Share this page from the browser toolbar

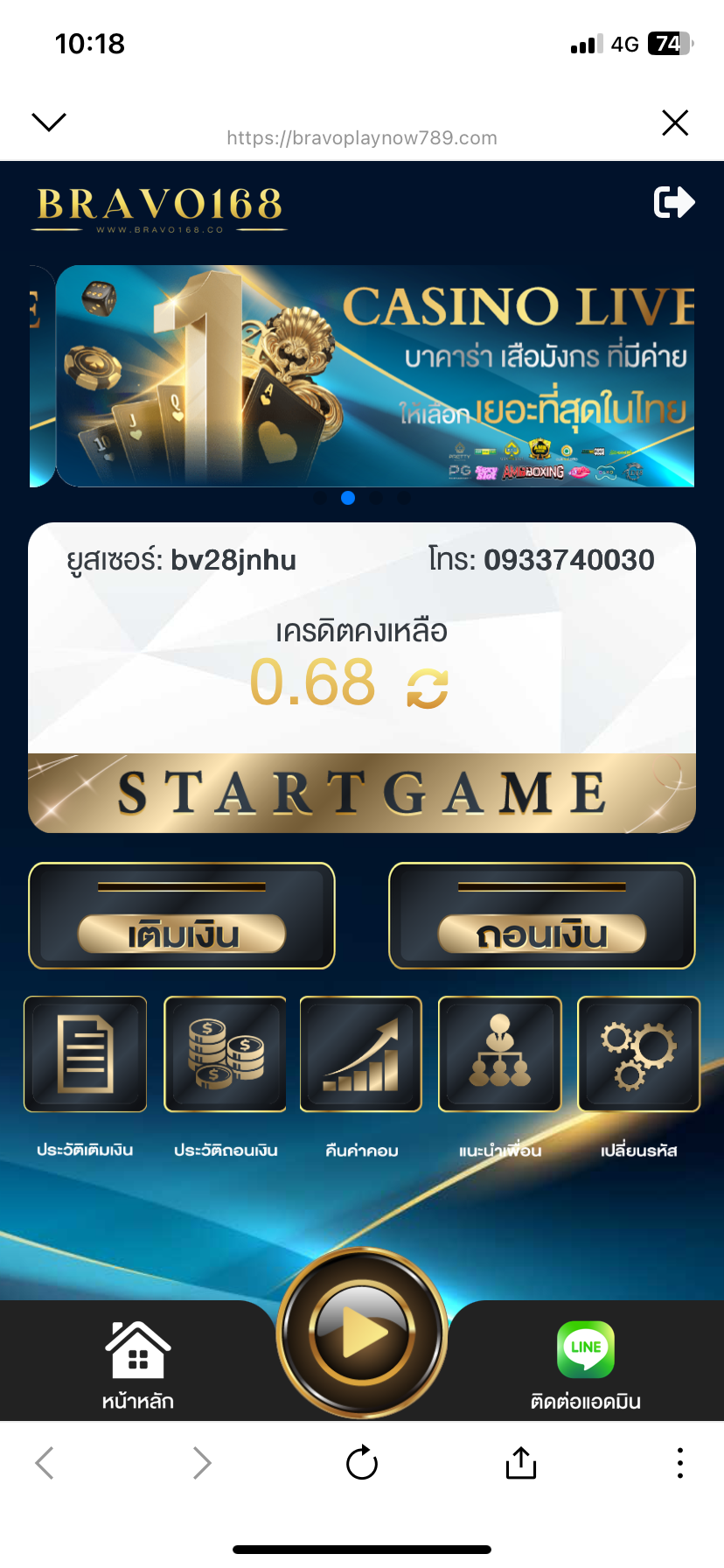pos(521,1462)
